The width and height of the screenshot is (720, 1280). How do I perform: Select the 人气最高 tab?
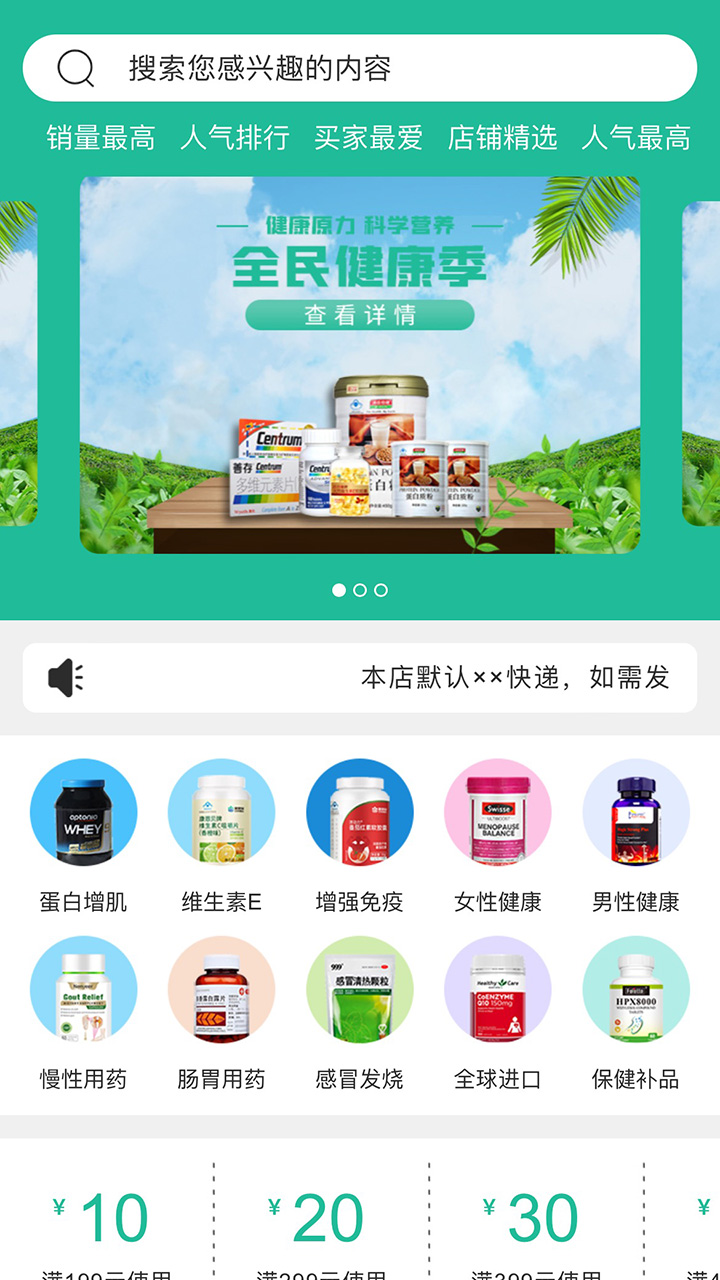pyautogui.click(x=637, y=138)
